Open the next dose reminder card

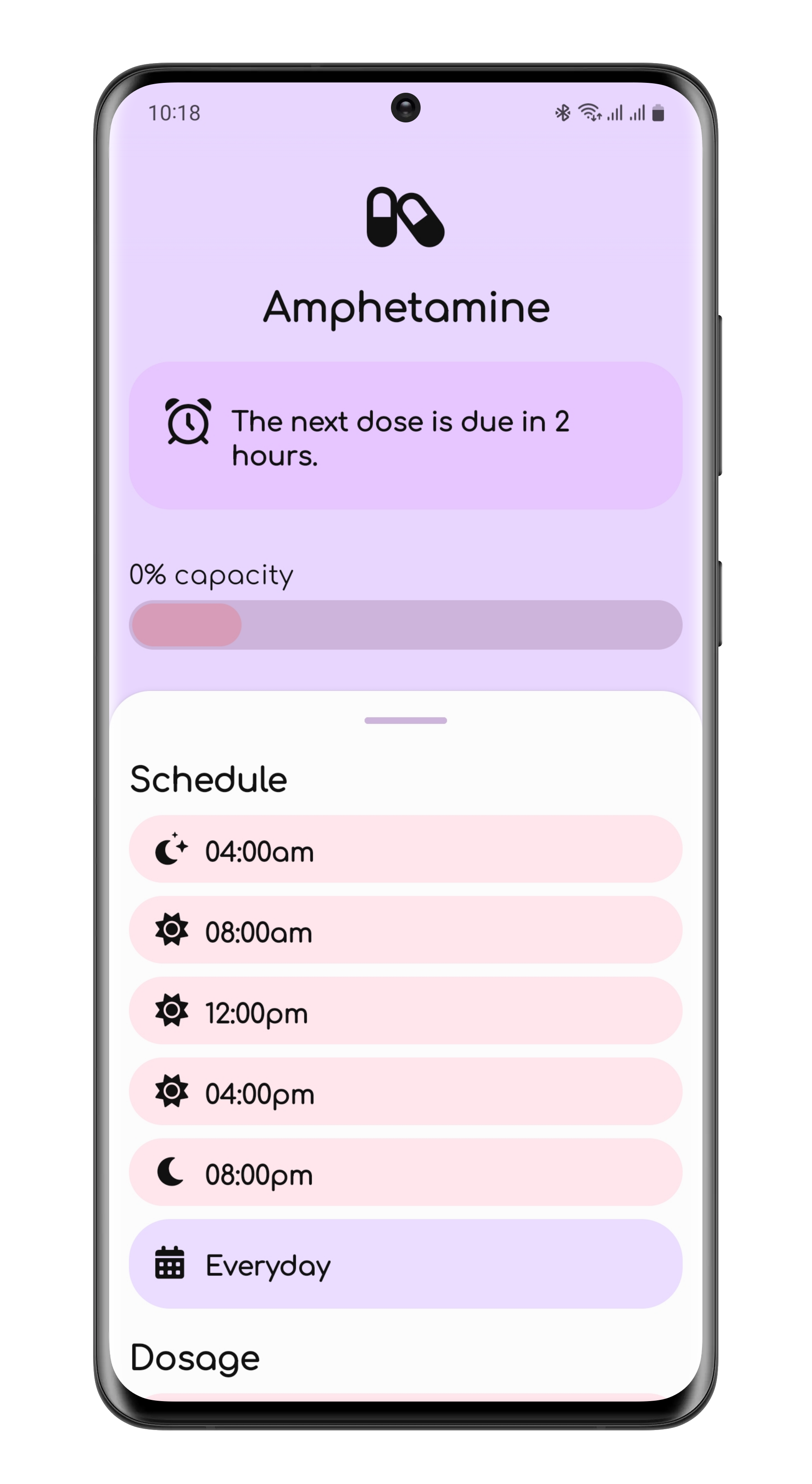pyautogui.click(x=405, y=436)
